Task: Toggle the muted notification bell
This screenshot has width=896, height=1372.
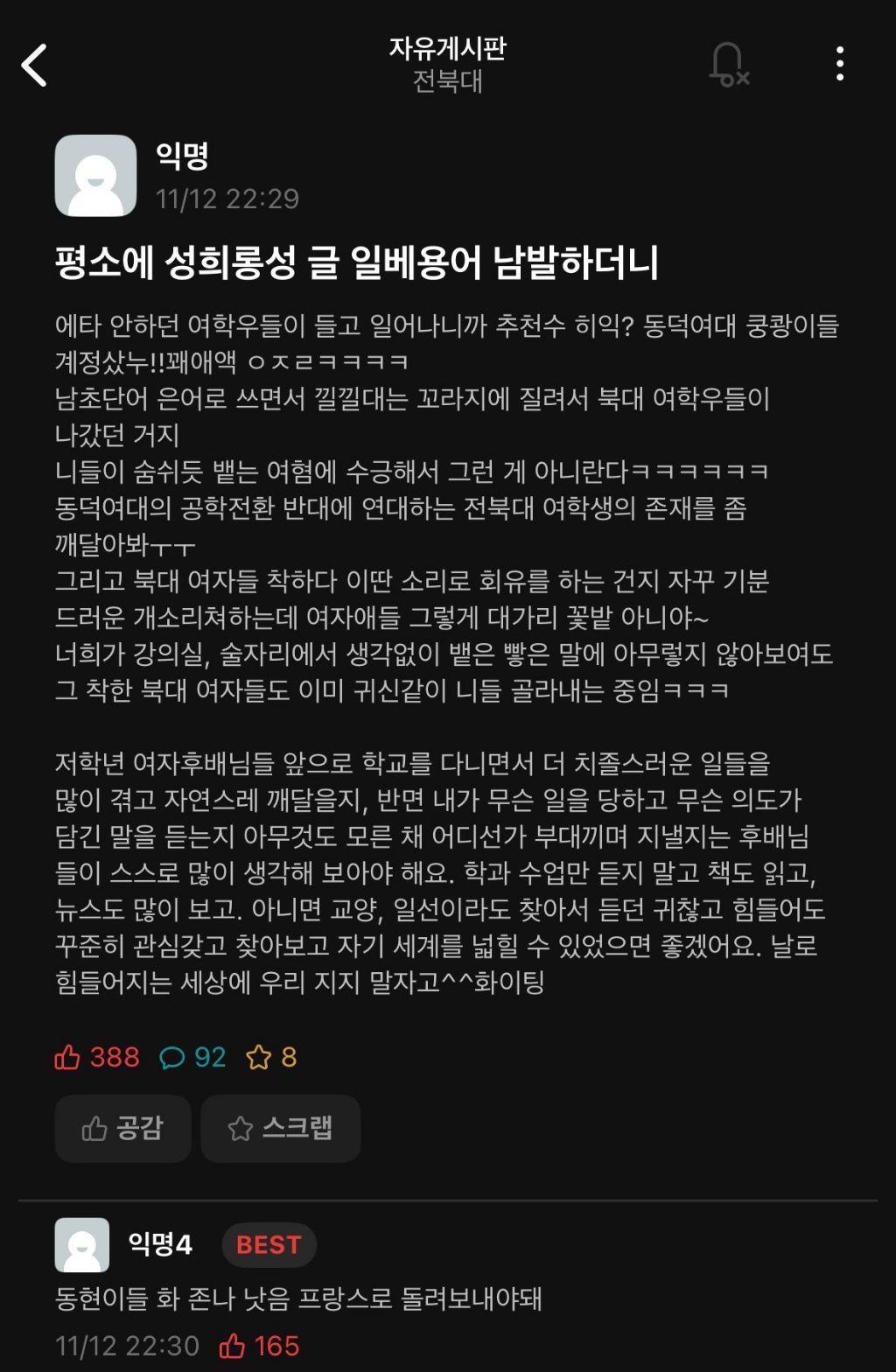Action: point(729,65)
